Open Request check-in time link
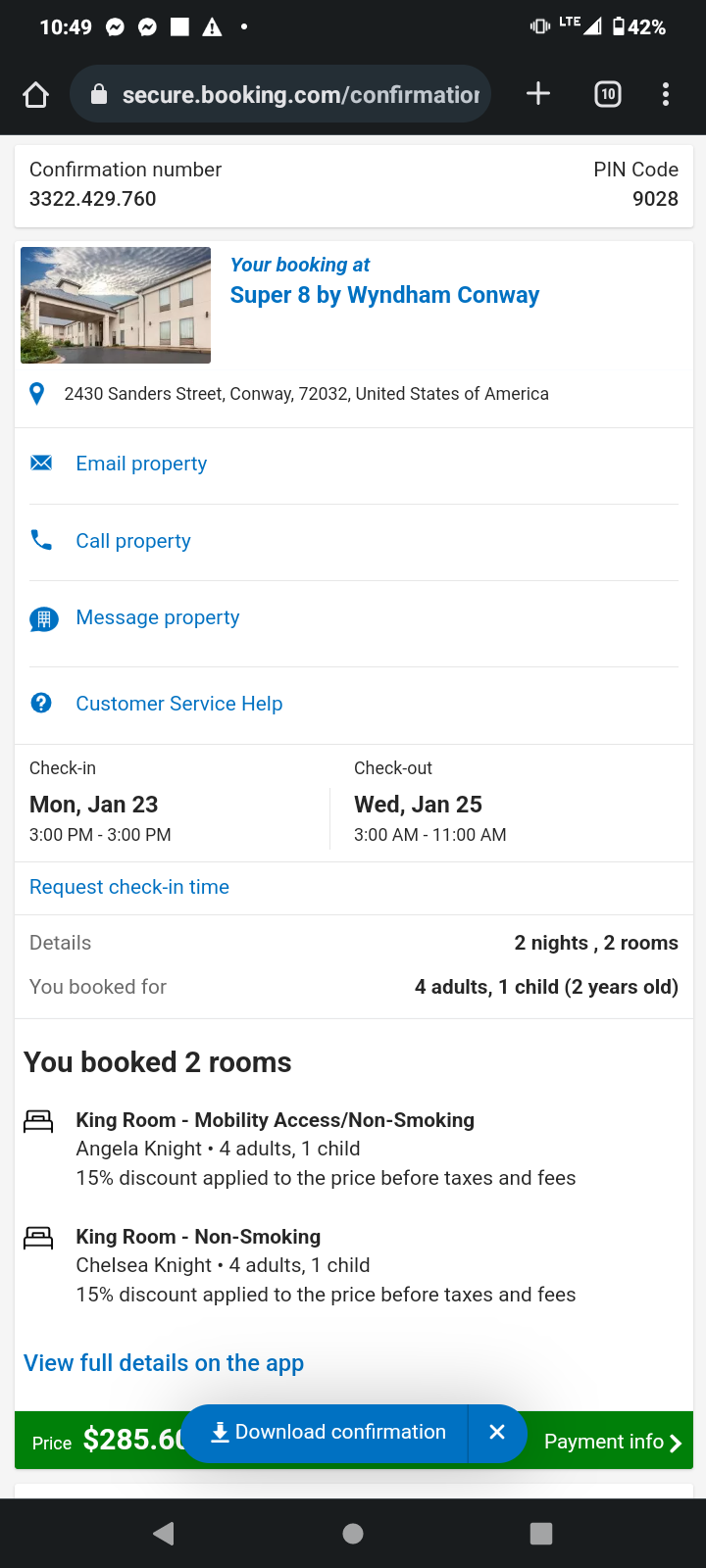Viewport: 706px width, 1568px height. (128, 886)
